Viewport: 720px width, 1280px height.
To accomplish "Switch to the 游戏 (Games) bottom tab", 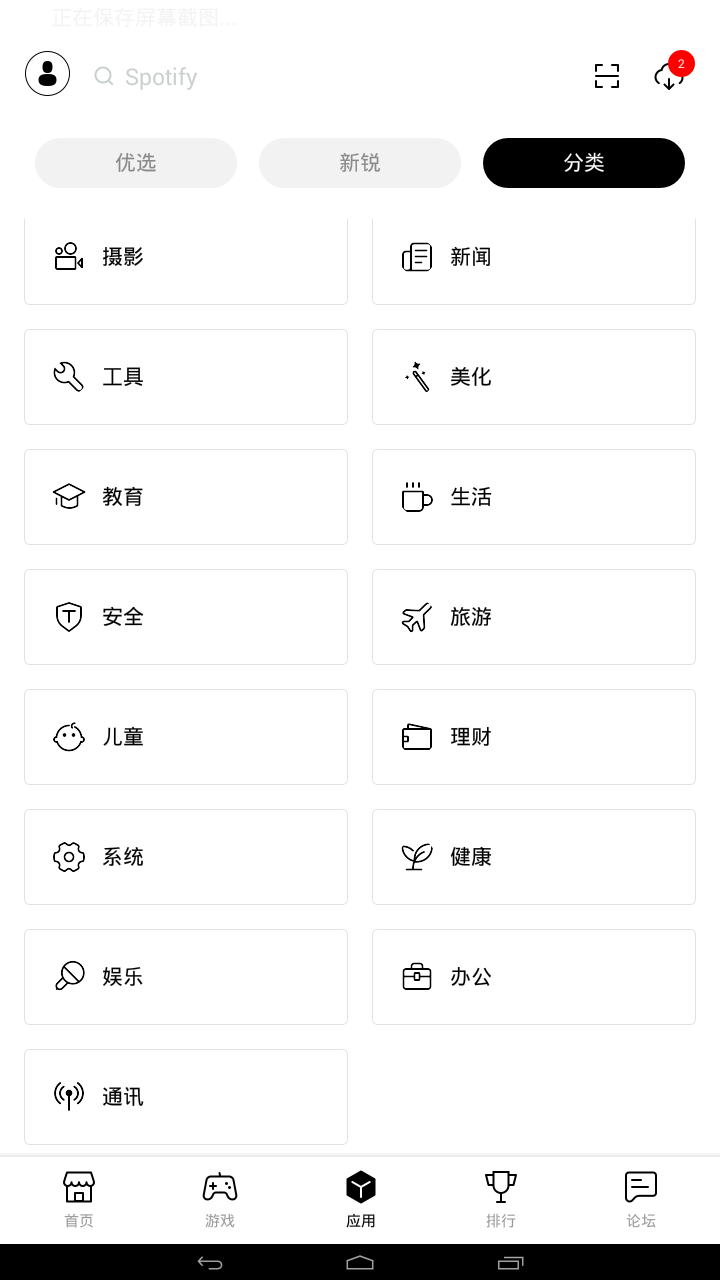I will point(219,1198).
